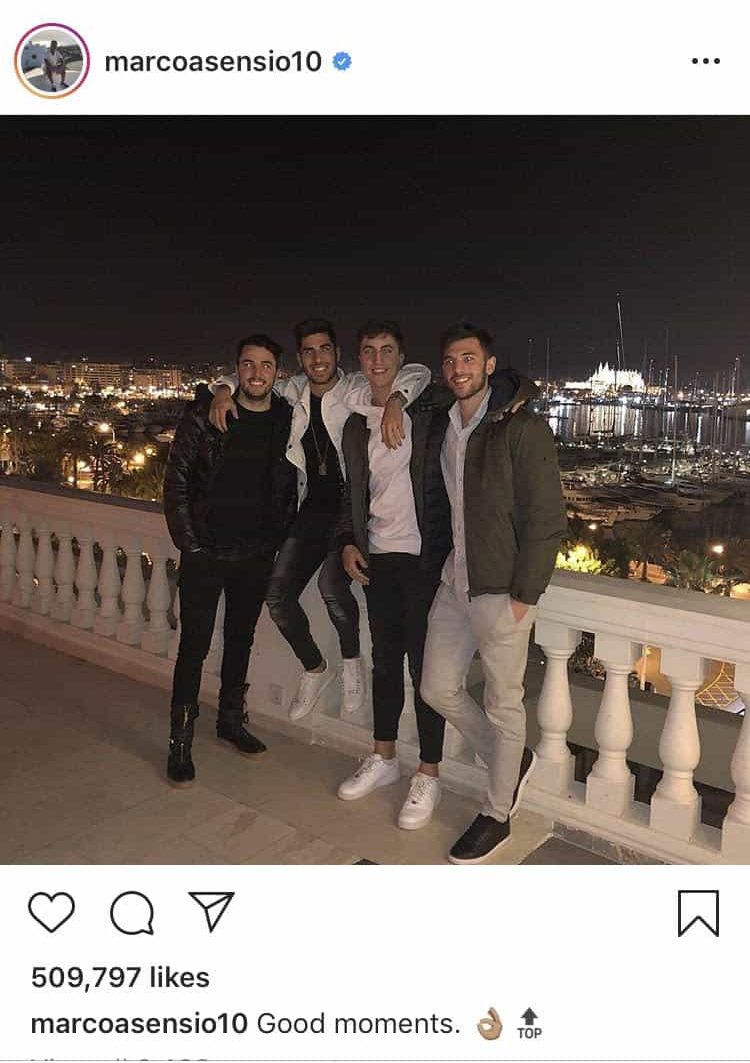Share the post with the paper plane icon

[x=211, y=912]
